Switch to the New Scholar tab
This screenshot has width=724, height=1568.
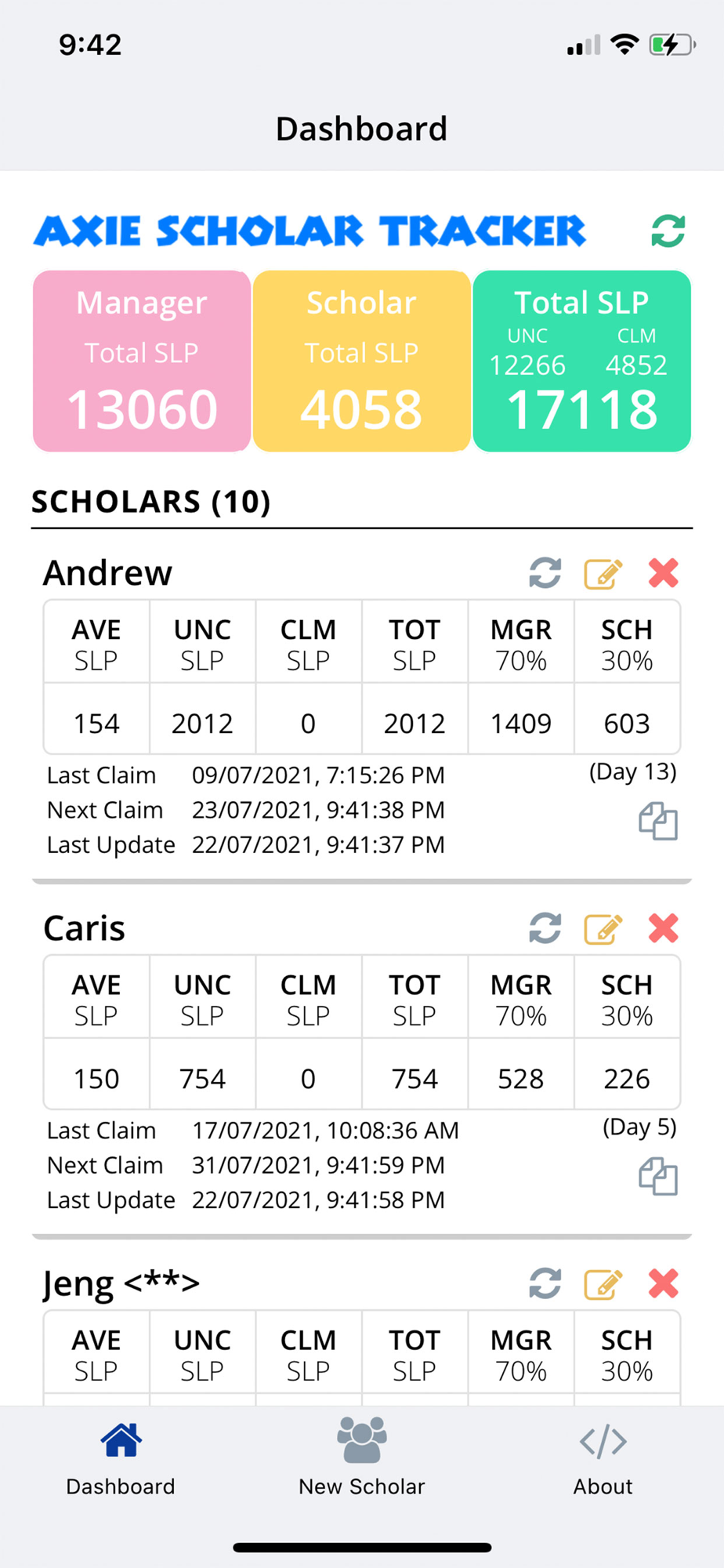point(362,1458)
